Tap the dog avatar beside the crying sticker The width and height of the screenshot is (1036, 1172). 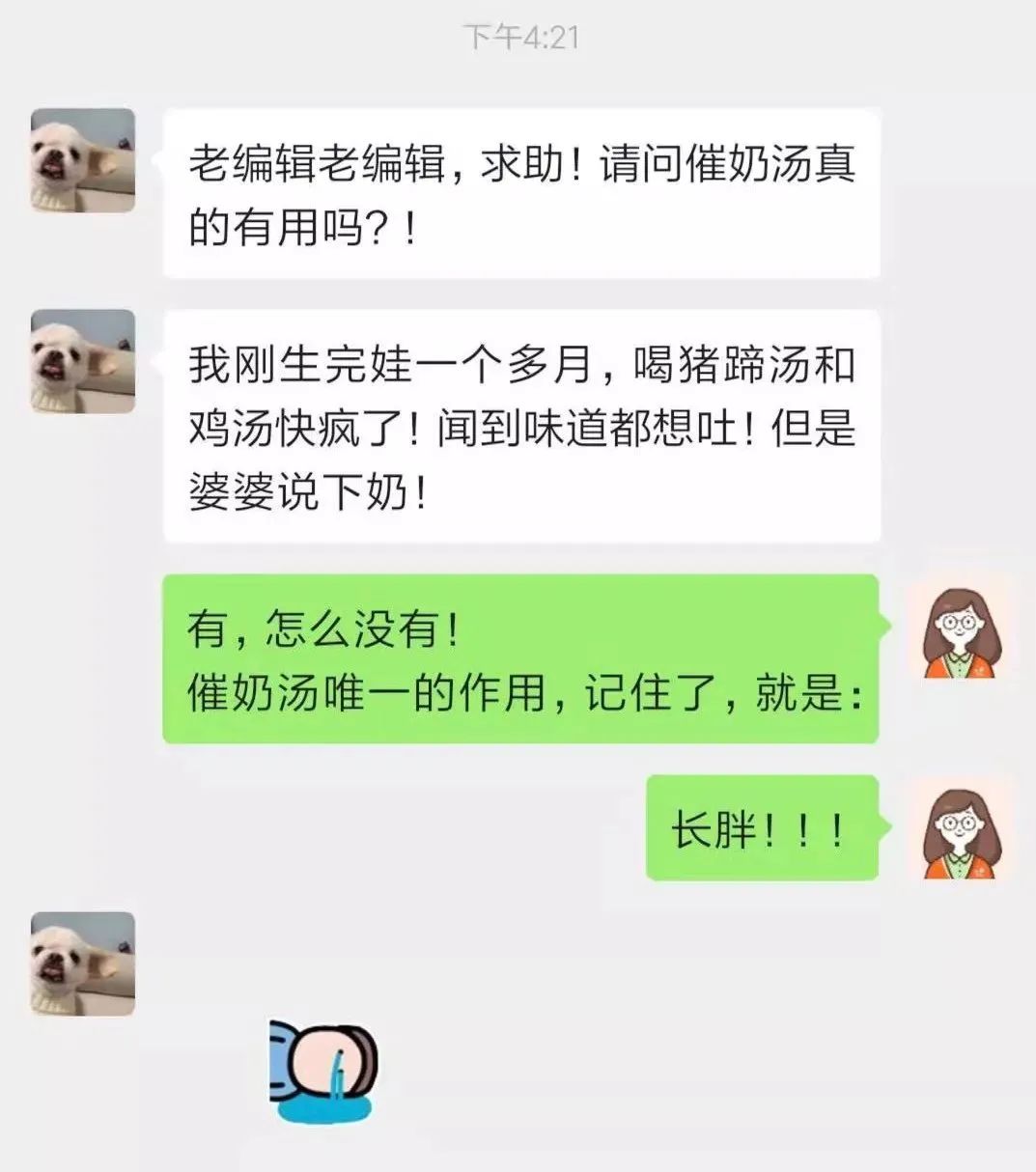pyautogui.click(x=83, y=963)
